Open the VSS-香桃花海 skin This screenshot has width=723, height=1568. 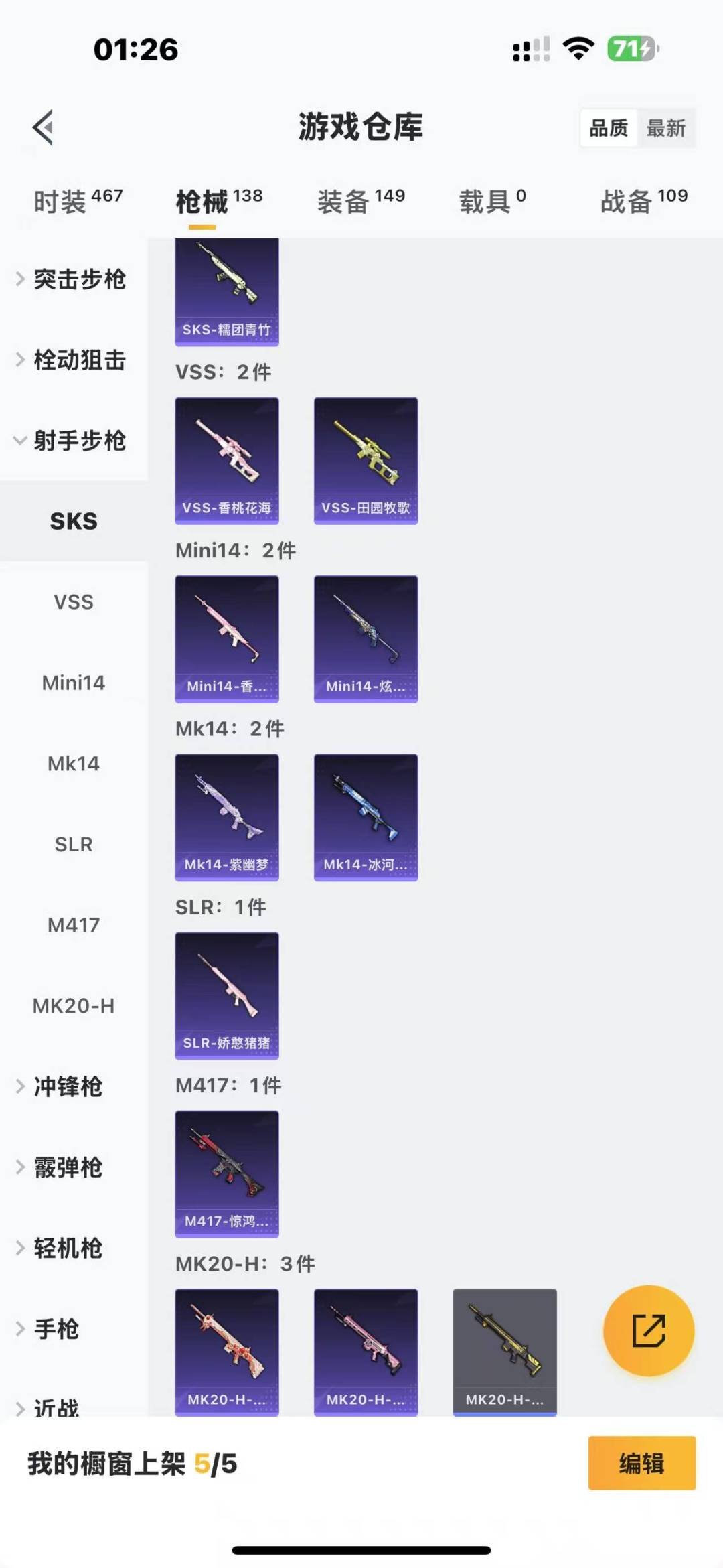227,461
